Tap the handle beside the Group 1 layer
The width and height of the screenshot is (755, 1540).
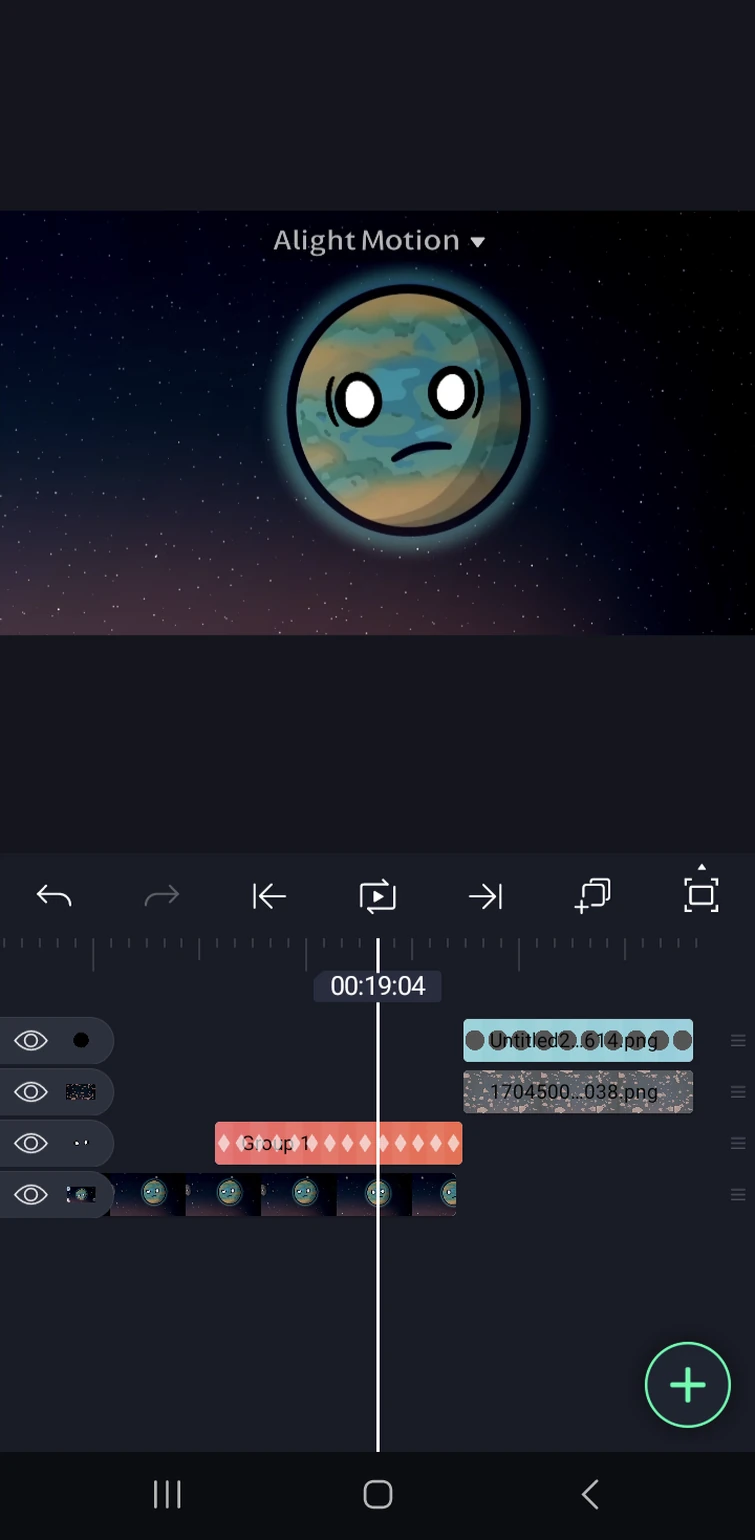tap(738, 1143)
